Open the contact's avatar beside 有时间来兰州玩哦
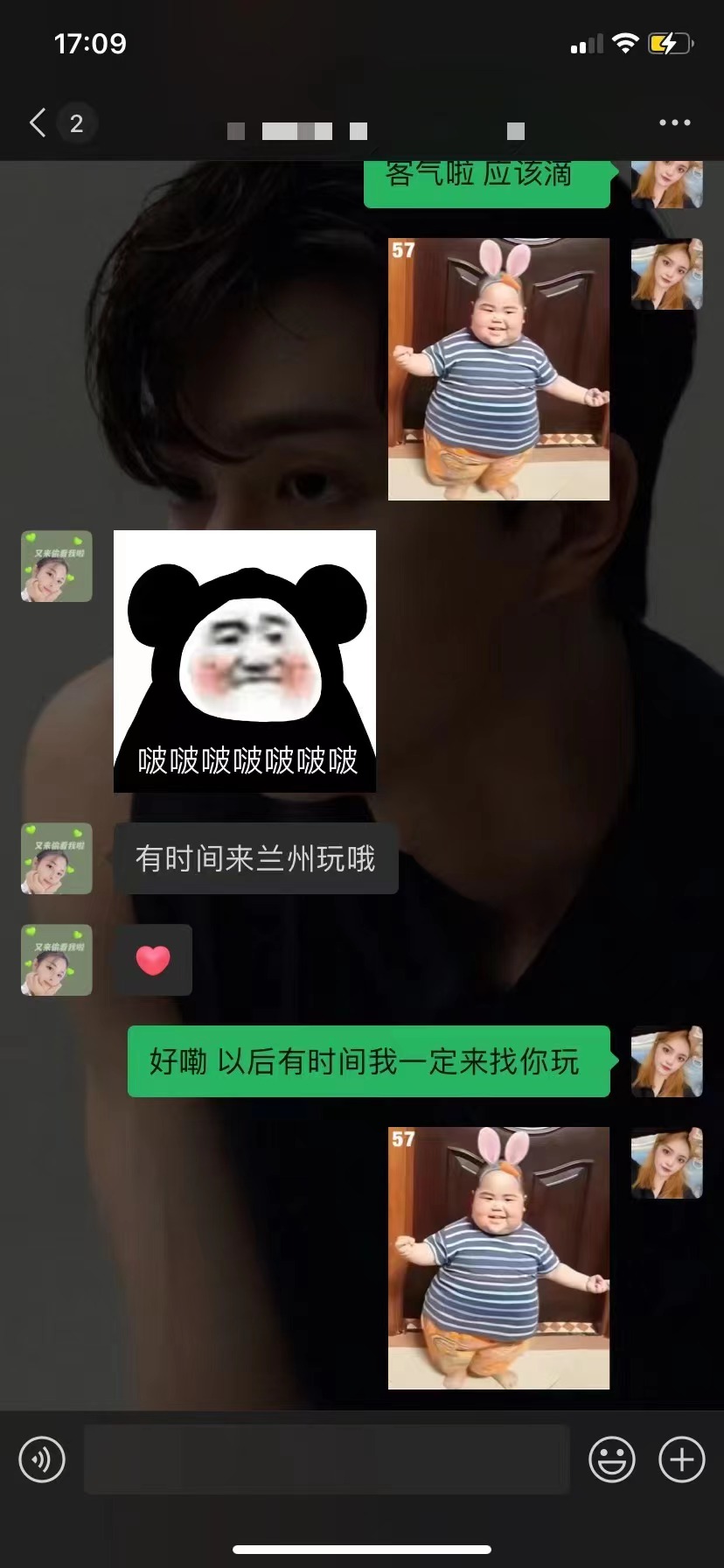The image size is (724, 1568). 57,858
